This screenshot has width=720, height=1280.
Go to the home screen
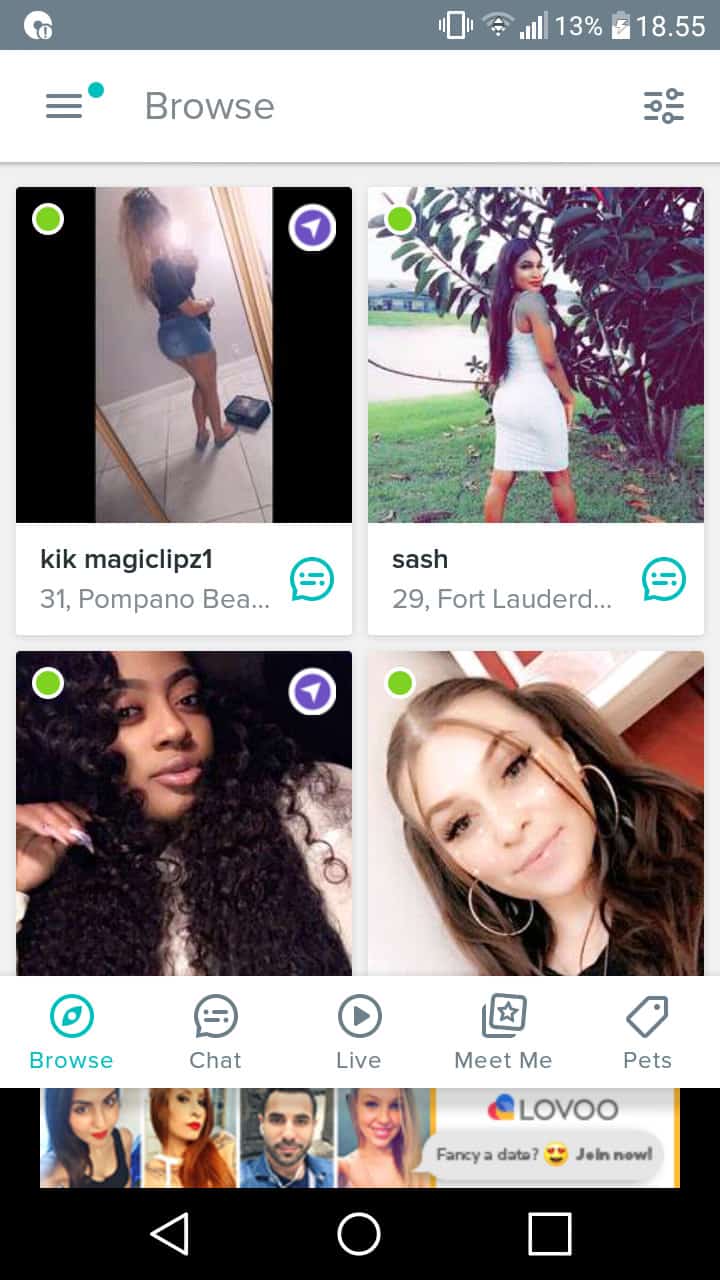[x=359, y=1233]
